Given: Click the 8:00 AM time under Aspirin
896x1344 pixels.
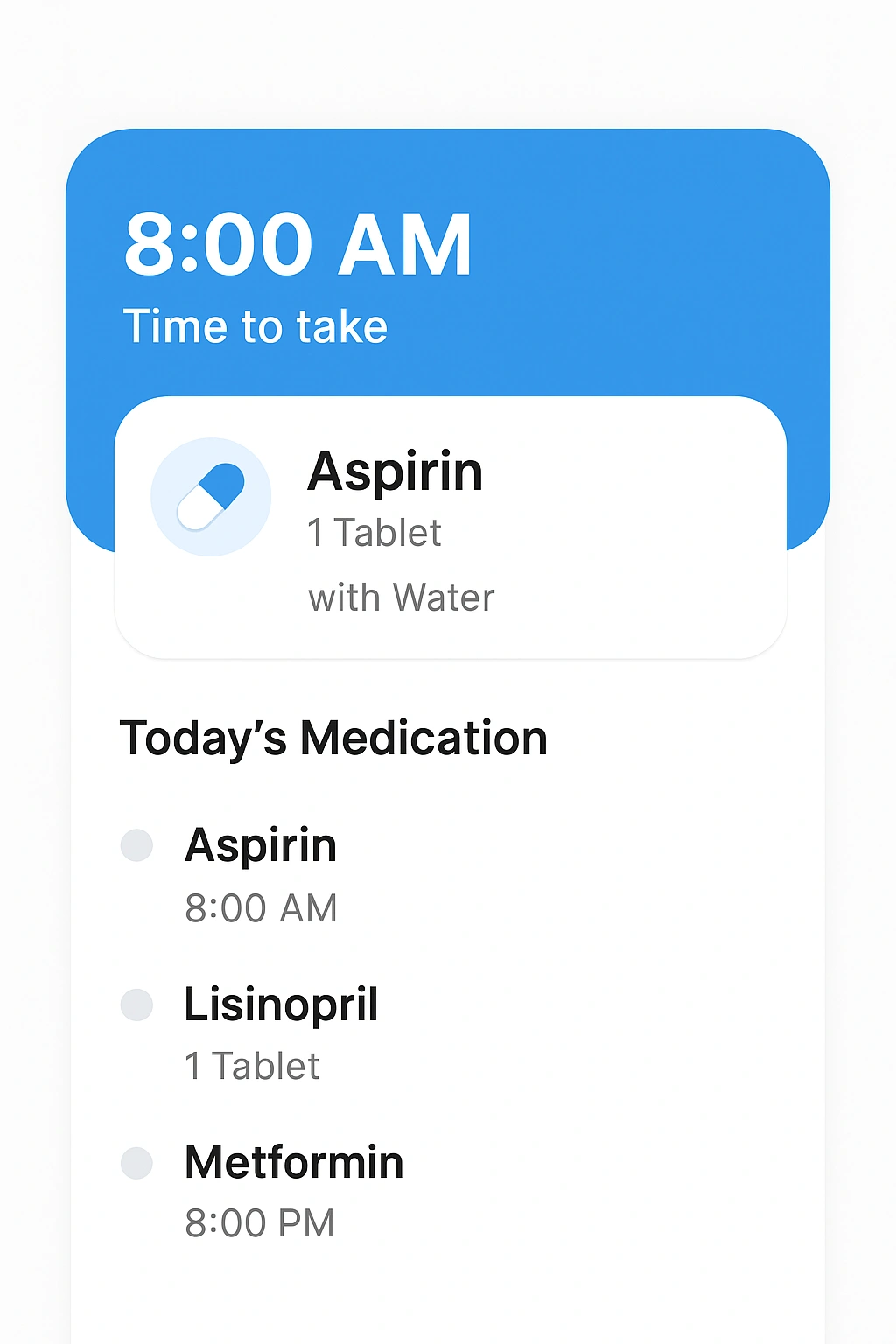Looking at the screenshot, I should (x=261, y=908).
